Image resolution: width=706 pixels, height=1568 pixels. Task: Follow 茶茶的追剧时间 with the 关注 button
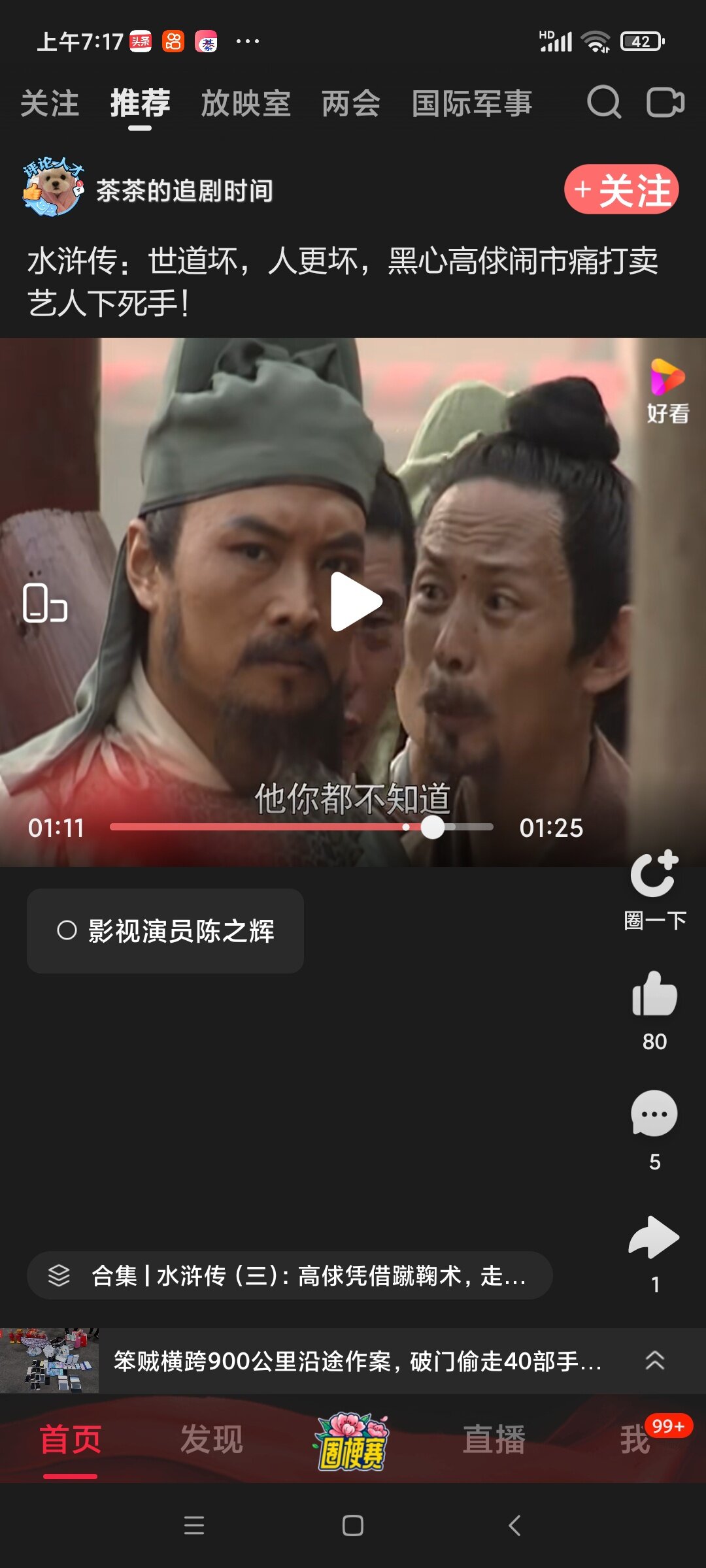pyautogui.click(x=621, y=189)
